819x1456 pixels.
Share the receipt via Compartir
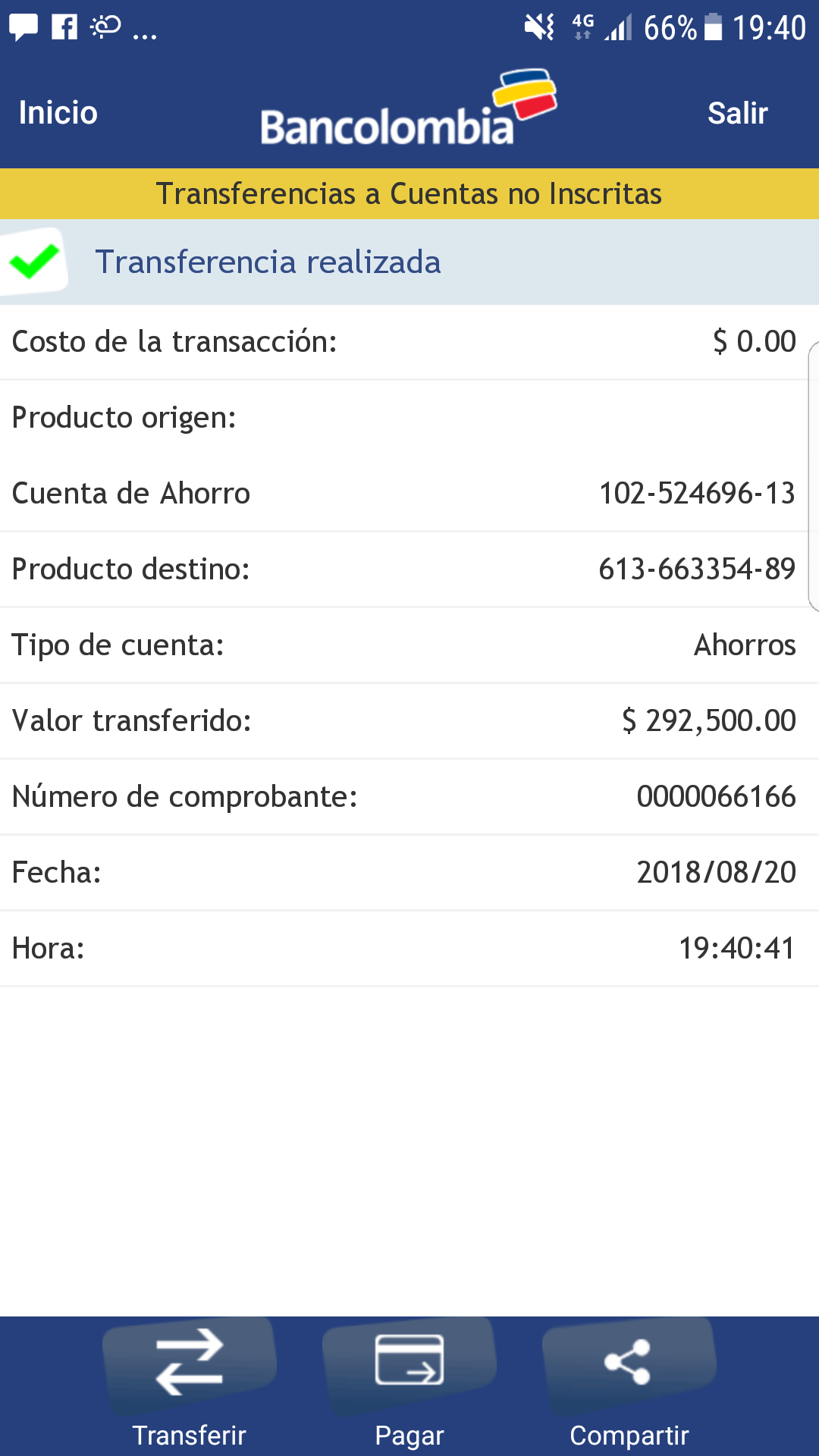pyautogui.click(x=629, y=1384)
